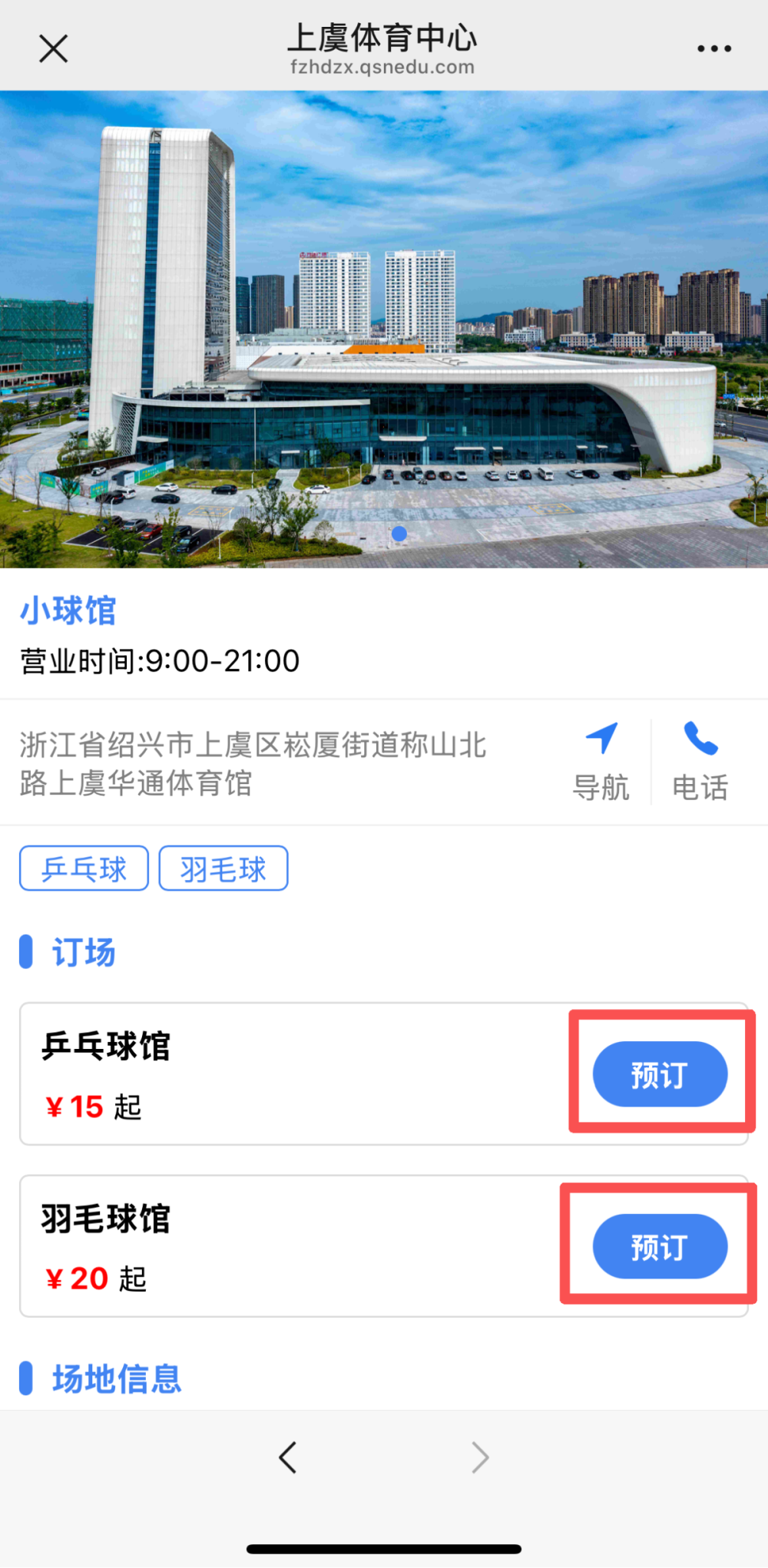768x1568 pixels.
Task: Tap the blue 订场 section marker
Action: pyautogui.click(x=26, y=952)
